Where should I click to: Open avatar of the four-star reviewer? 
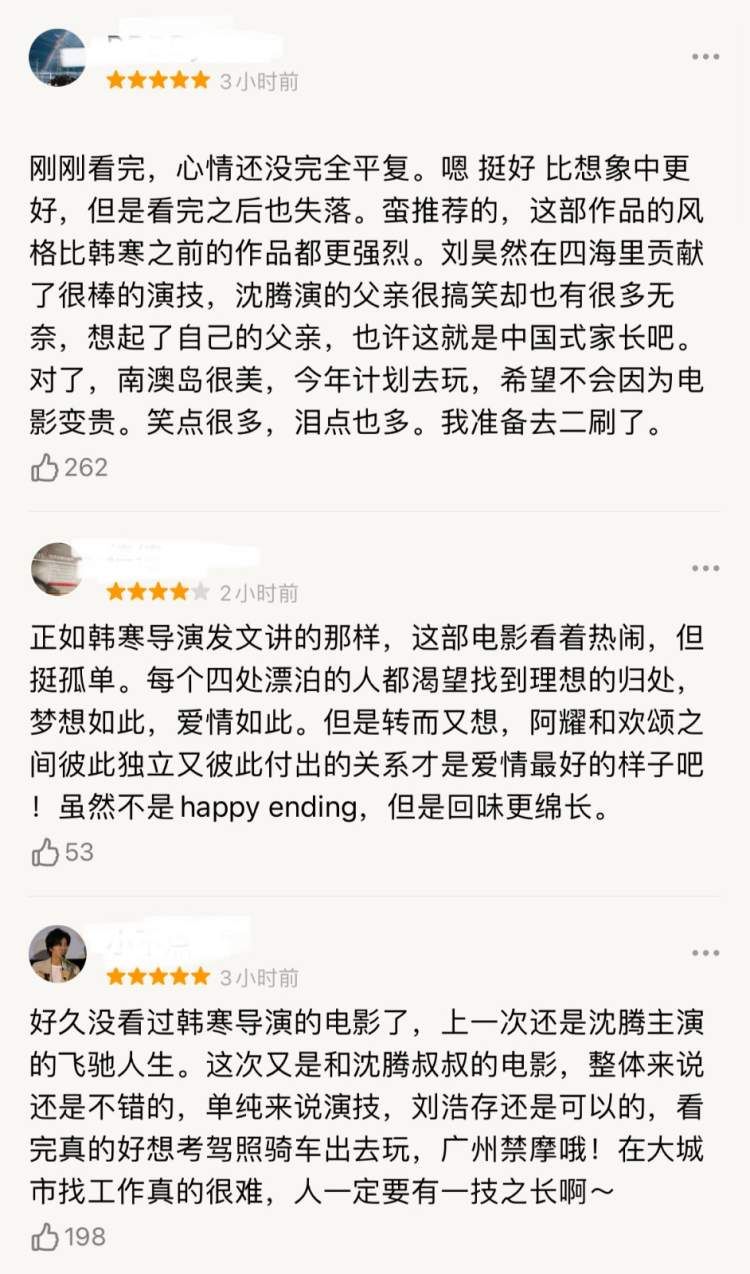[57, 569]
